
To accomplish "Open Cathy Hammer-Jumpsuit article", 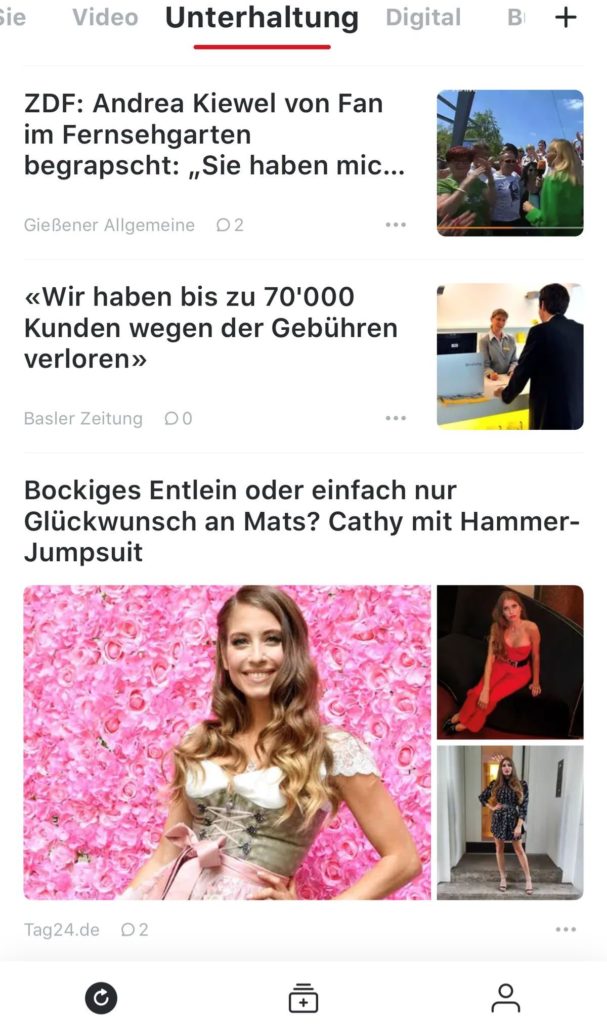I will click(x=302, y=520).
